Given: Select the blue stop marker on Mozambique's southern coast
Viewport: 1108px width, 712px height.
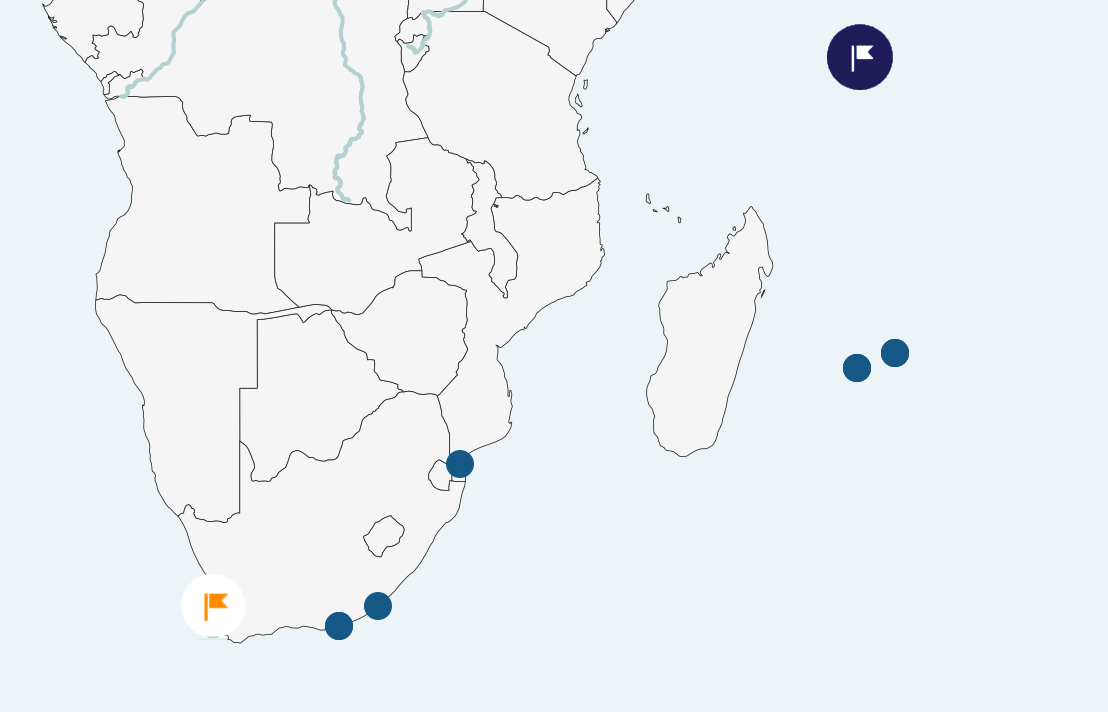Looking at the screenshot, I should (x=460, y=464).
